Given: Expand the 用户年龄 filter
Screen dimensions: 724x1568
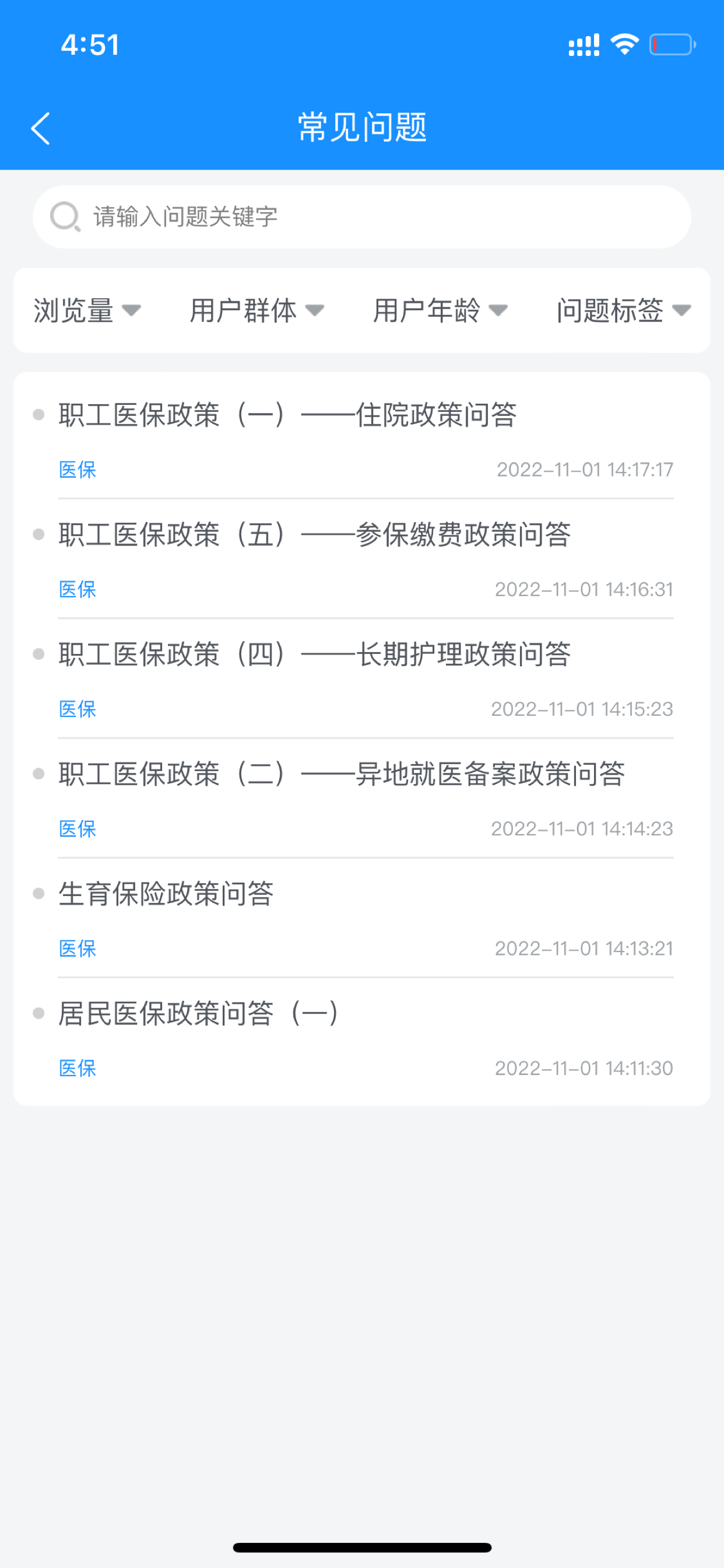Looking at the screenshot, I should click(x=440, y=310).
